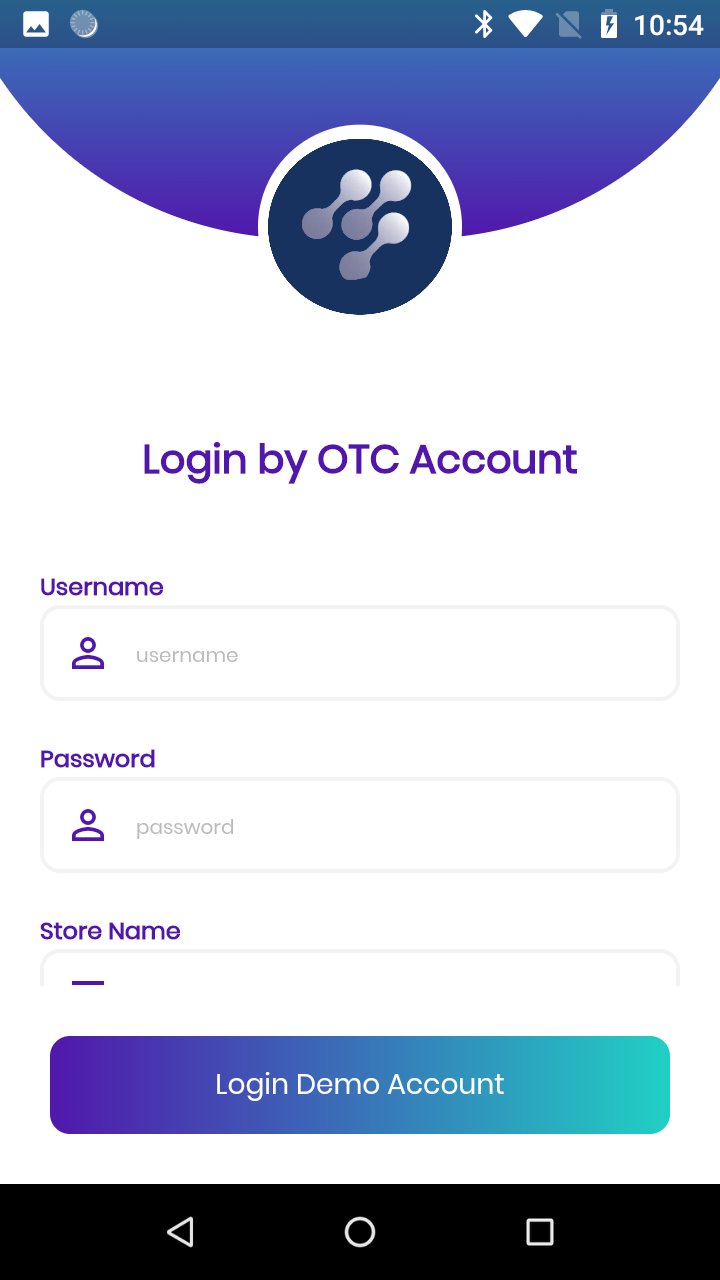Tap the Password label
The width and height of the screenshot is (720, 1280).
97,759
